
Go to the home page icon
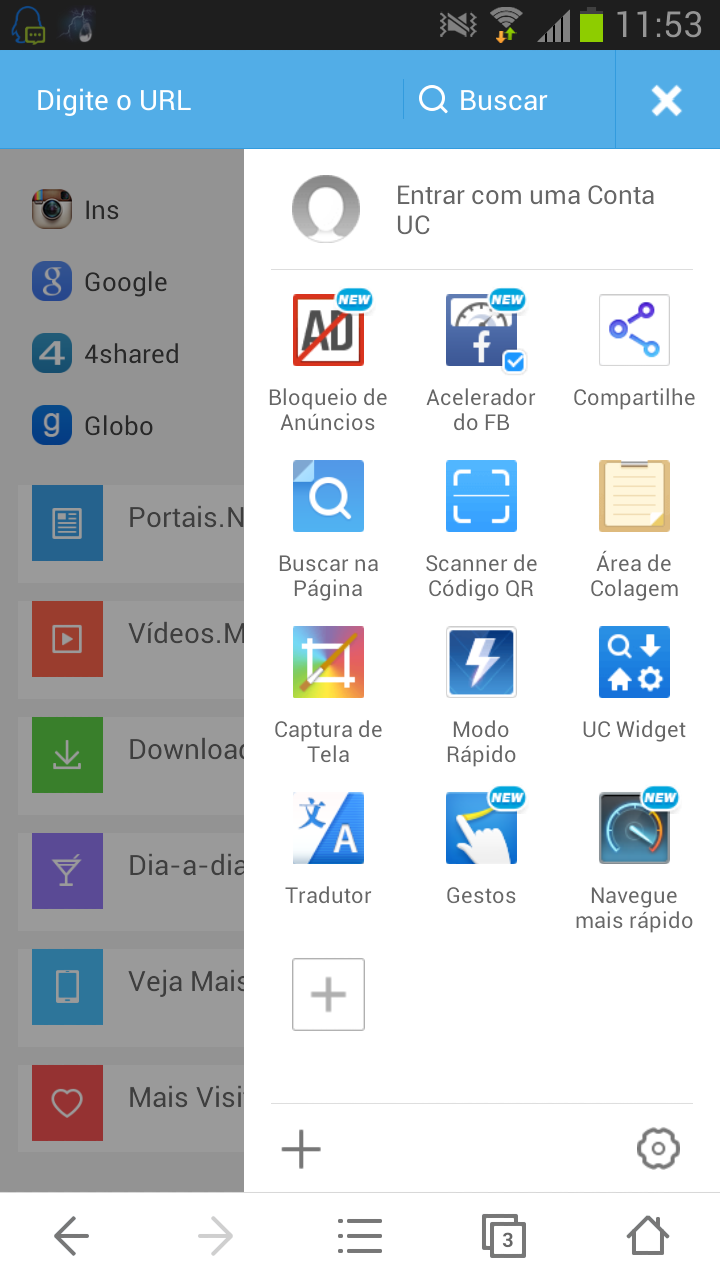pos(648,1236)
